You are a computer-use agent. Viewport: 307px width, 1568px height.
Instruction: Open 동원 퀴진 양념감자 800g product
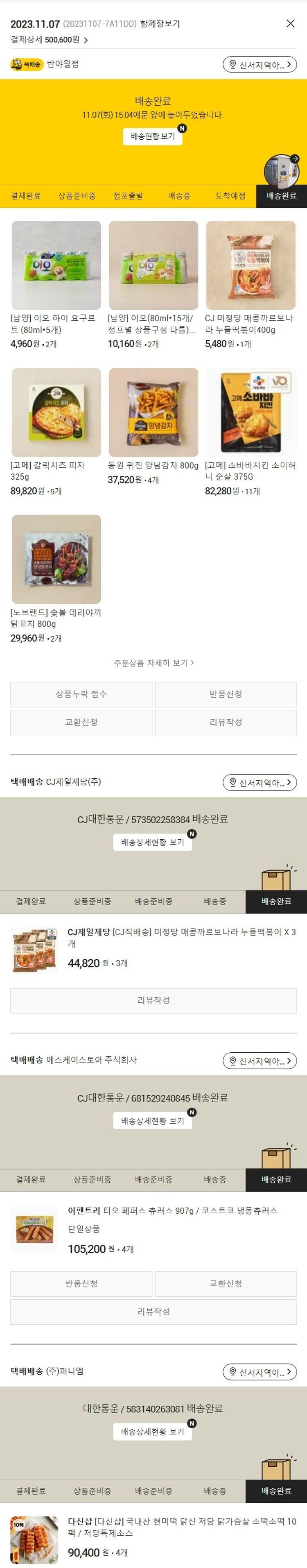pos(153,413)
